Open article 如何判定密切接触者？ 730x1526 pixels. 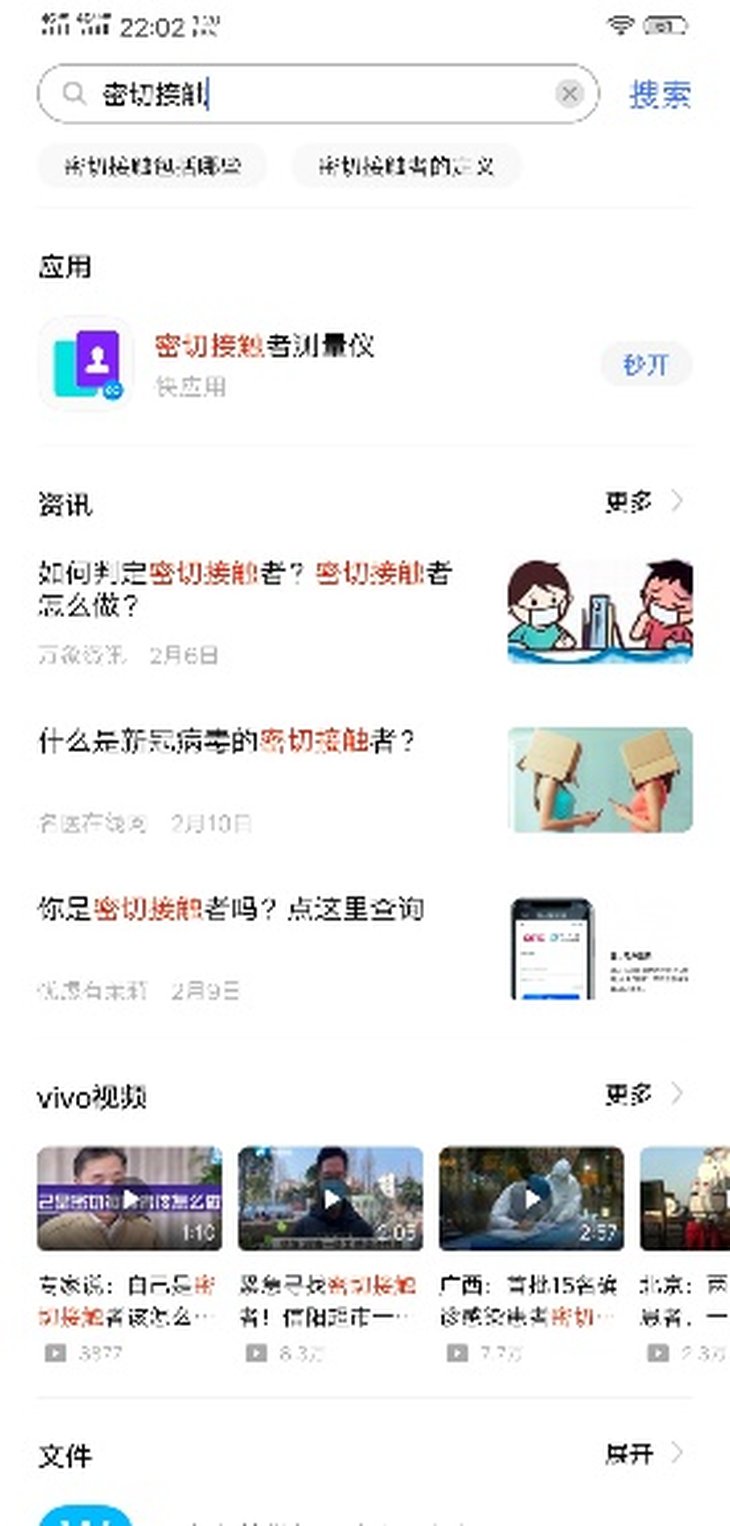tap(245, 589)
